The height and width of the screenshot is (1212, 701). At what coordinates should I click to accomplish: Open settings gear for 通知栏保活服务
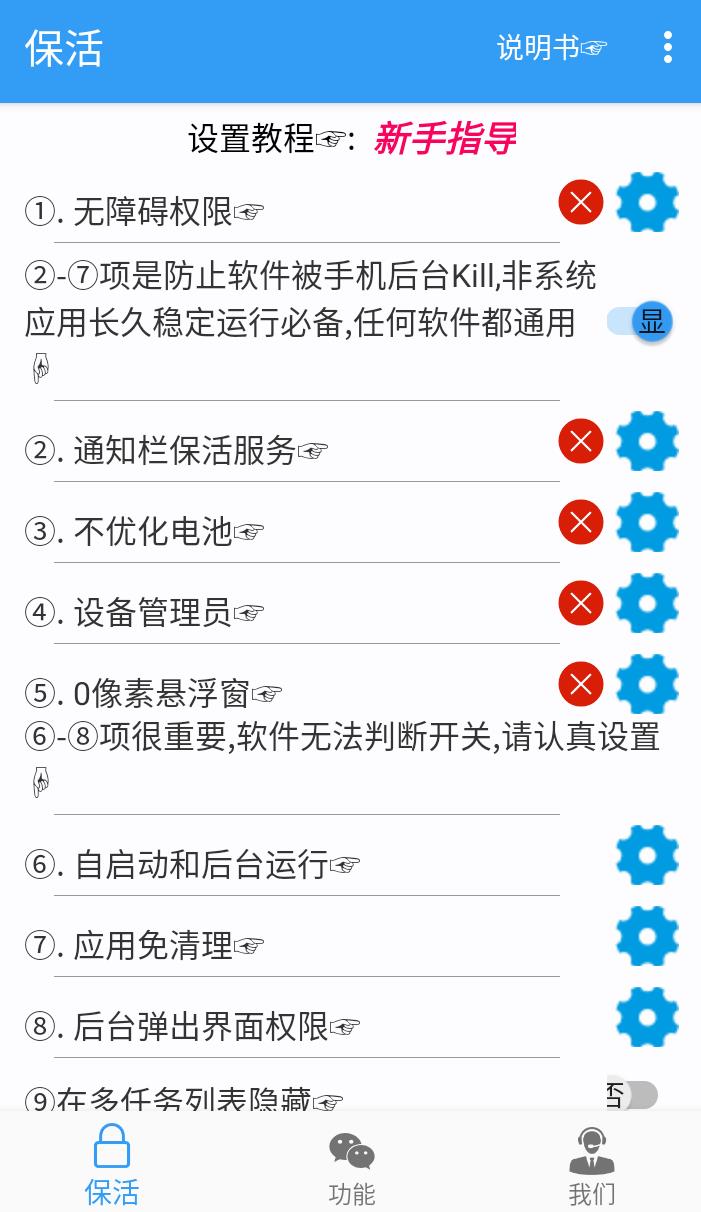point(647,442)
